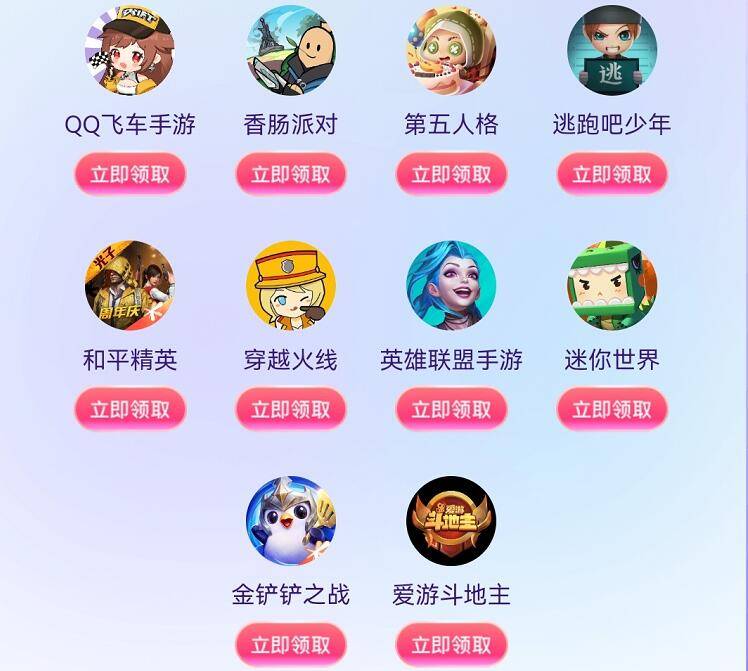The image size is (748, 671).
Task: Open the QQ飞车手游 game icon
Action: point(130,50)
